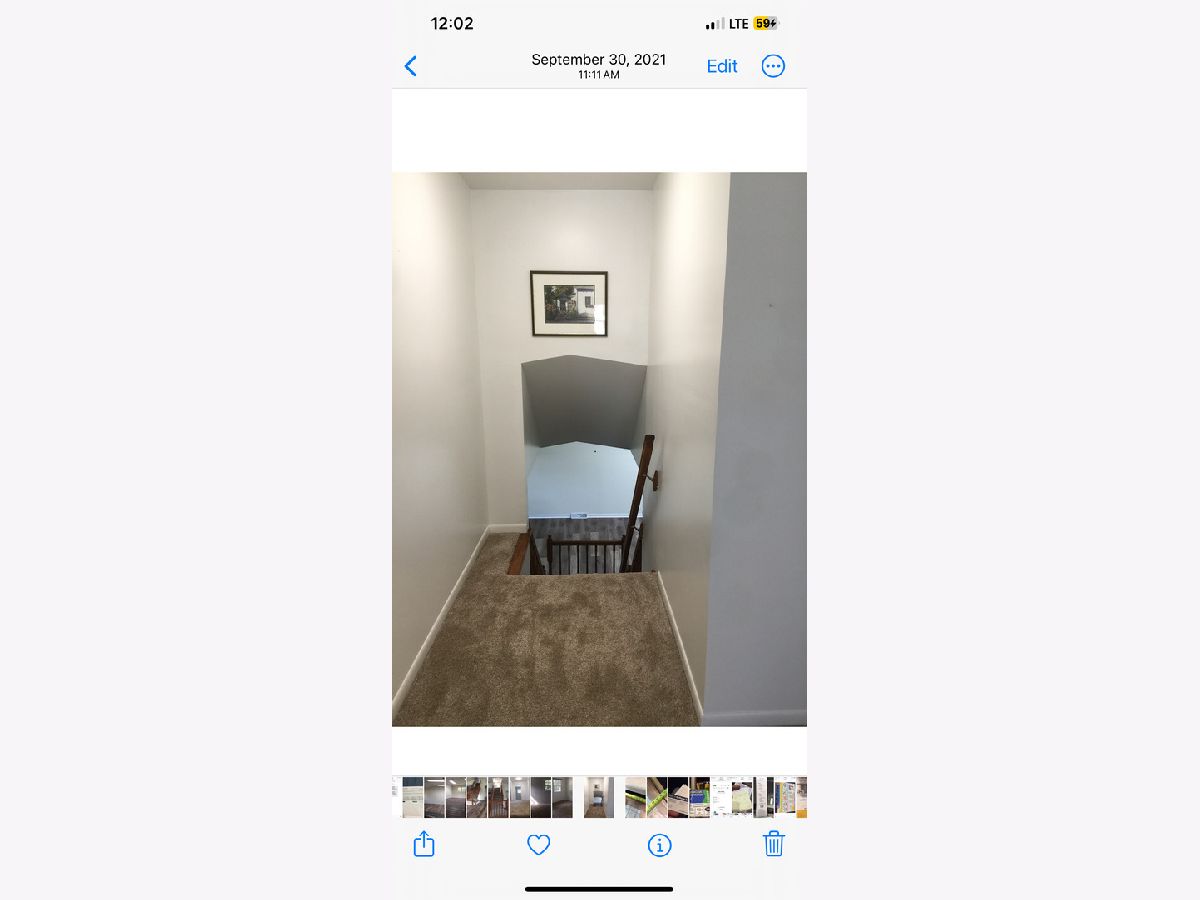Favorite this photo with the heart

click(539, 845)
